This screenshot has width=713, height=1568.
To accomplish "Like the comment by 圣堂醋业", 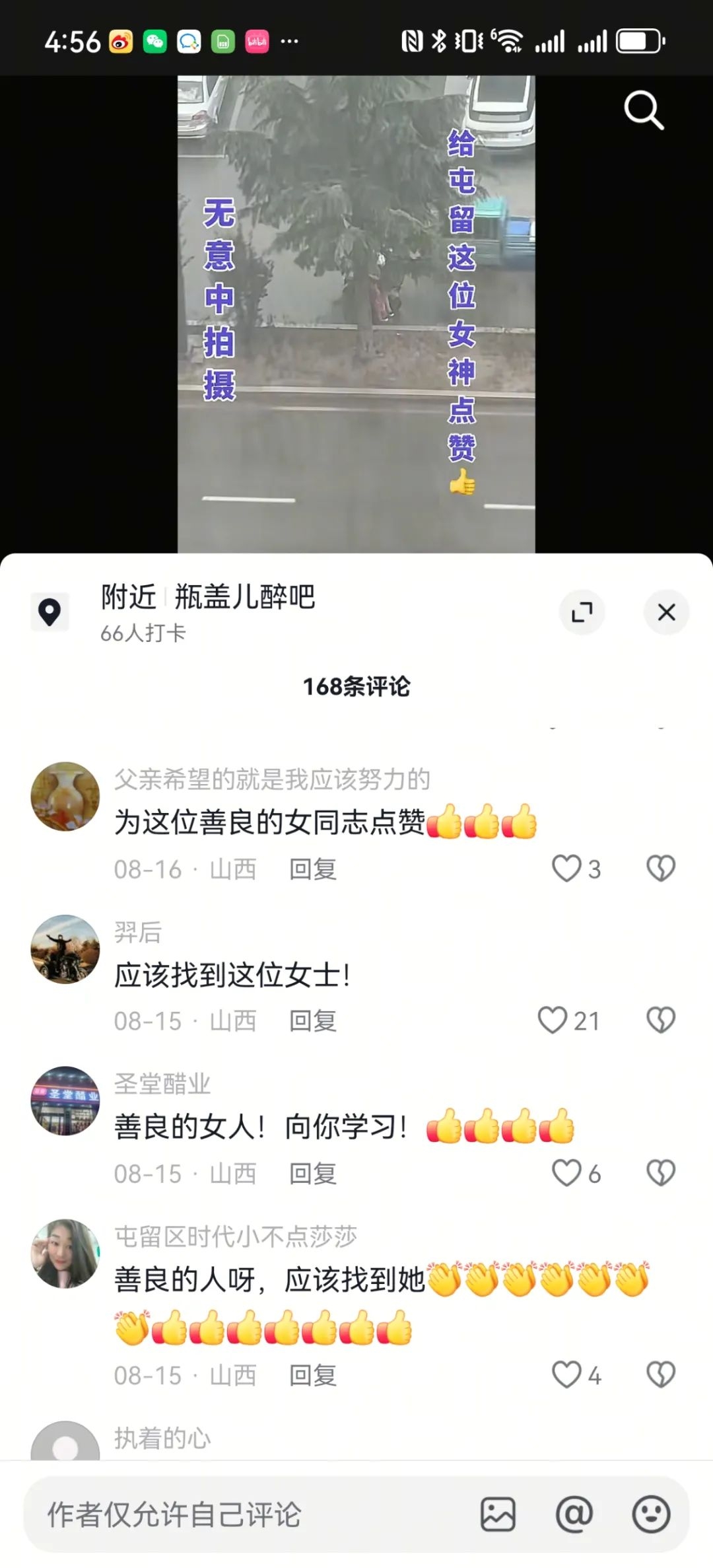I will point(566,1173).
